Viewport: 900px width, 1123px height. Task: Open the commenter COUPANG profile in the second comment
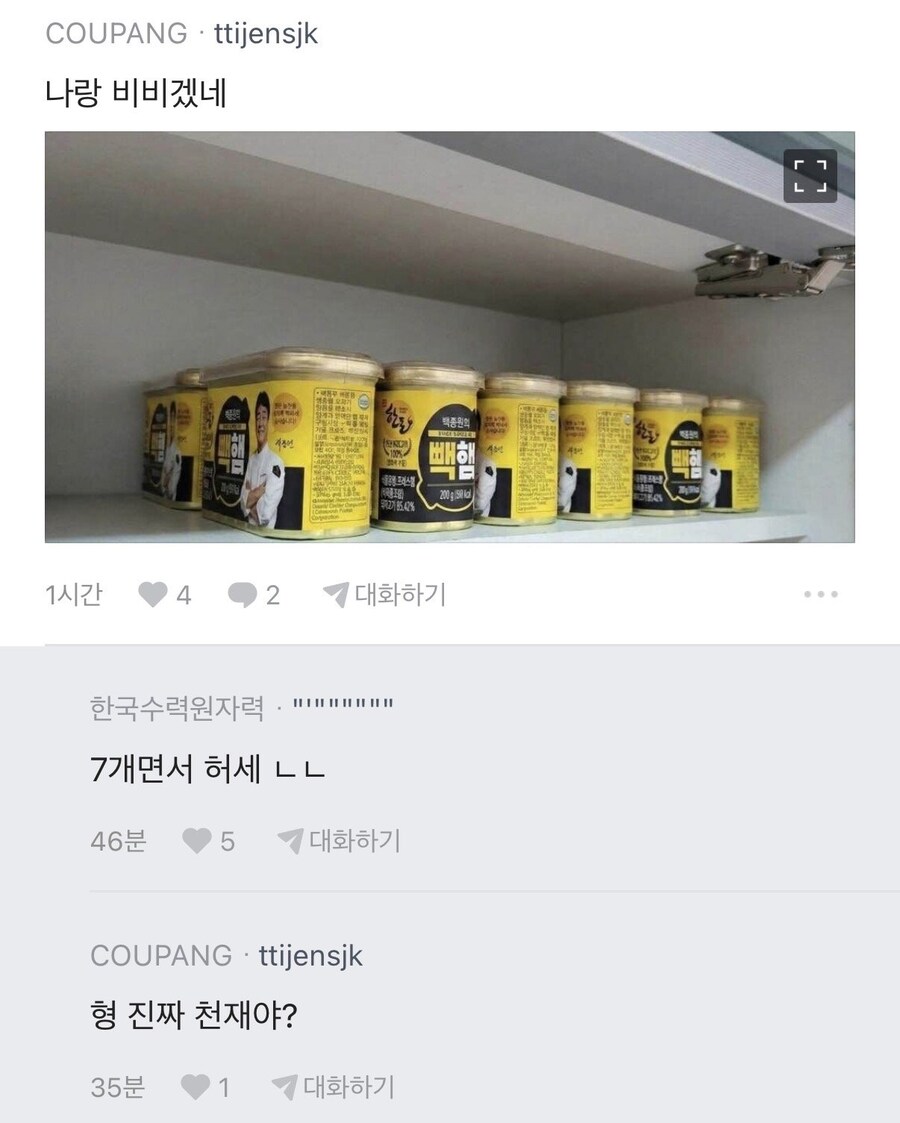click(228, 957)
